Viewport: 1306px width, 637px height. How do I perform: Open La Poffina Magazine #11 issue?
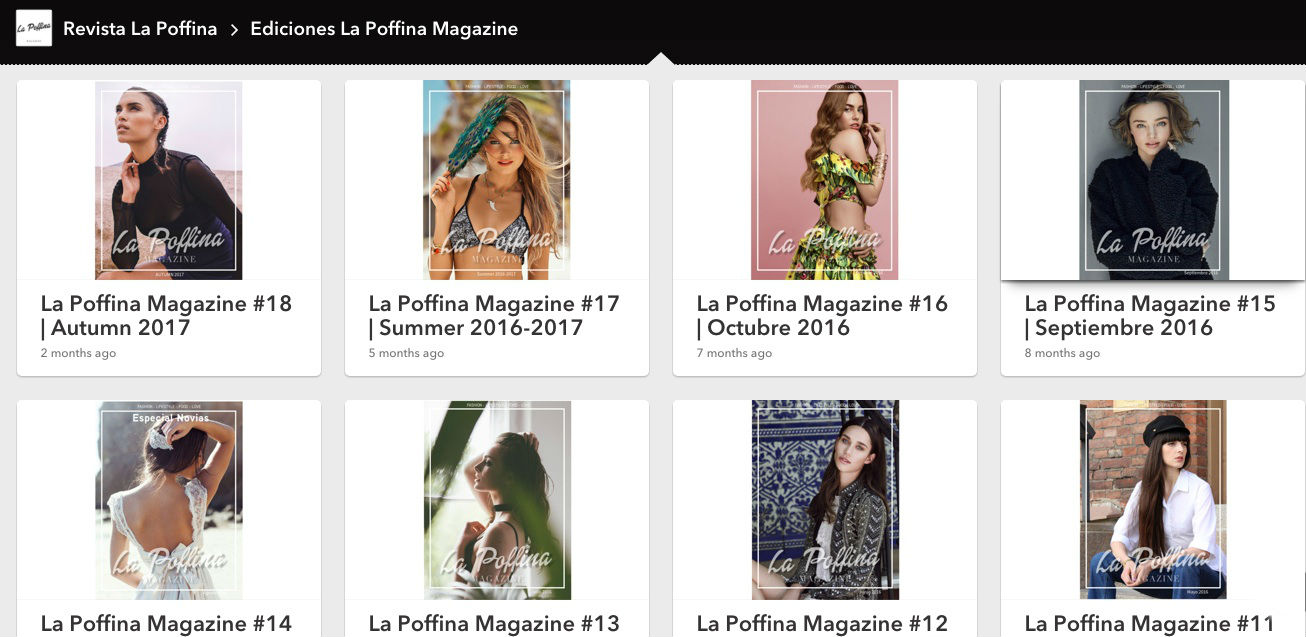[x=1153, y=500]
